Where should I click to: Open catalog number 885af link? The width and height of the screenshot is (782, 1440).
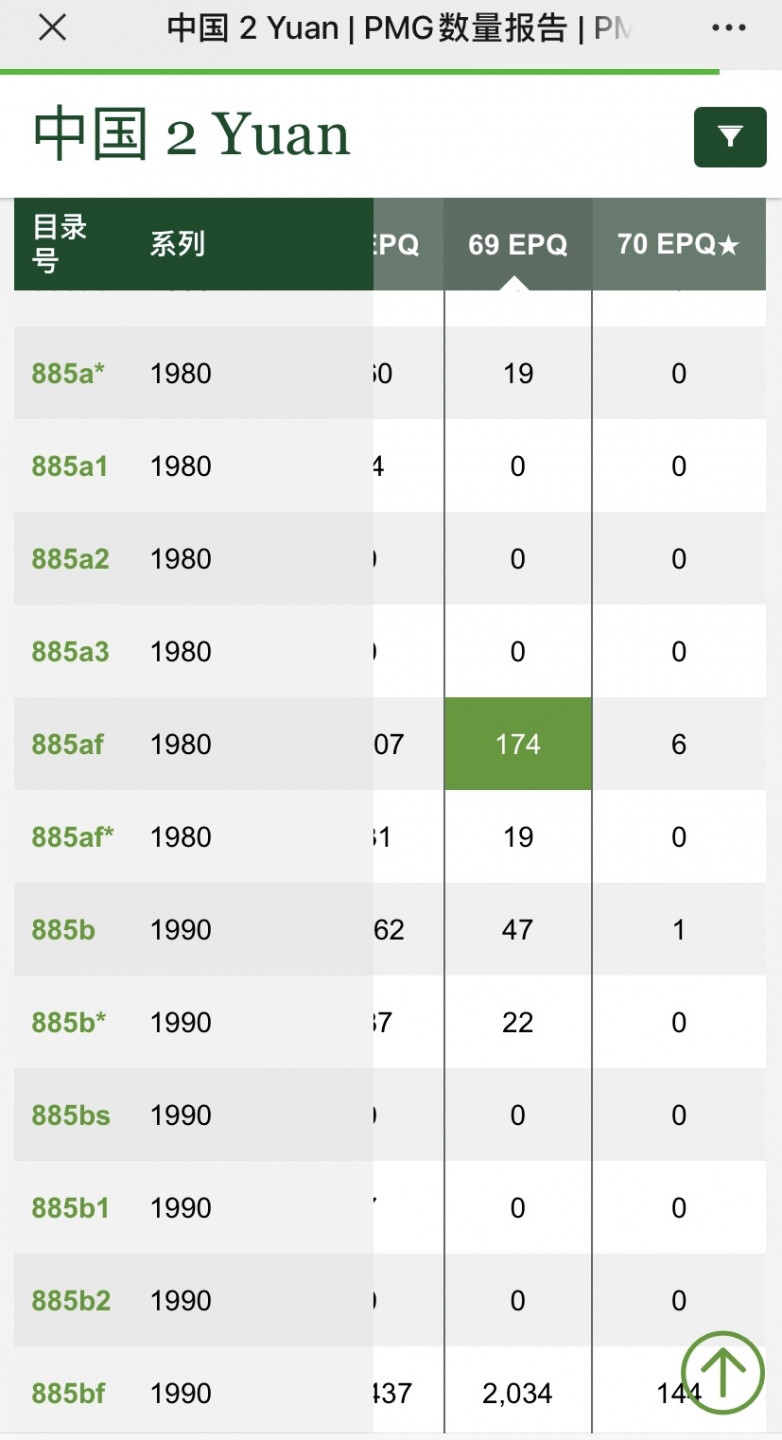point(67,745)
